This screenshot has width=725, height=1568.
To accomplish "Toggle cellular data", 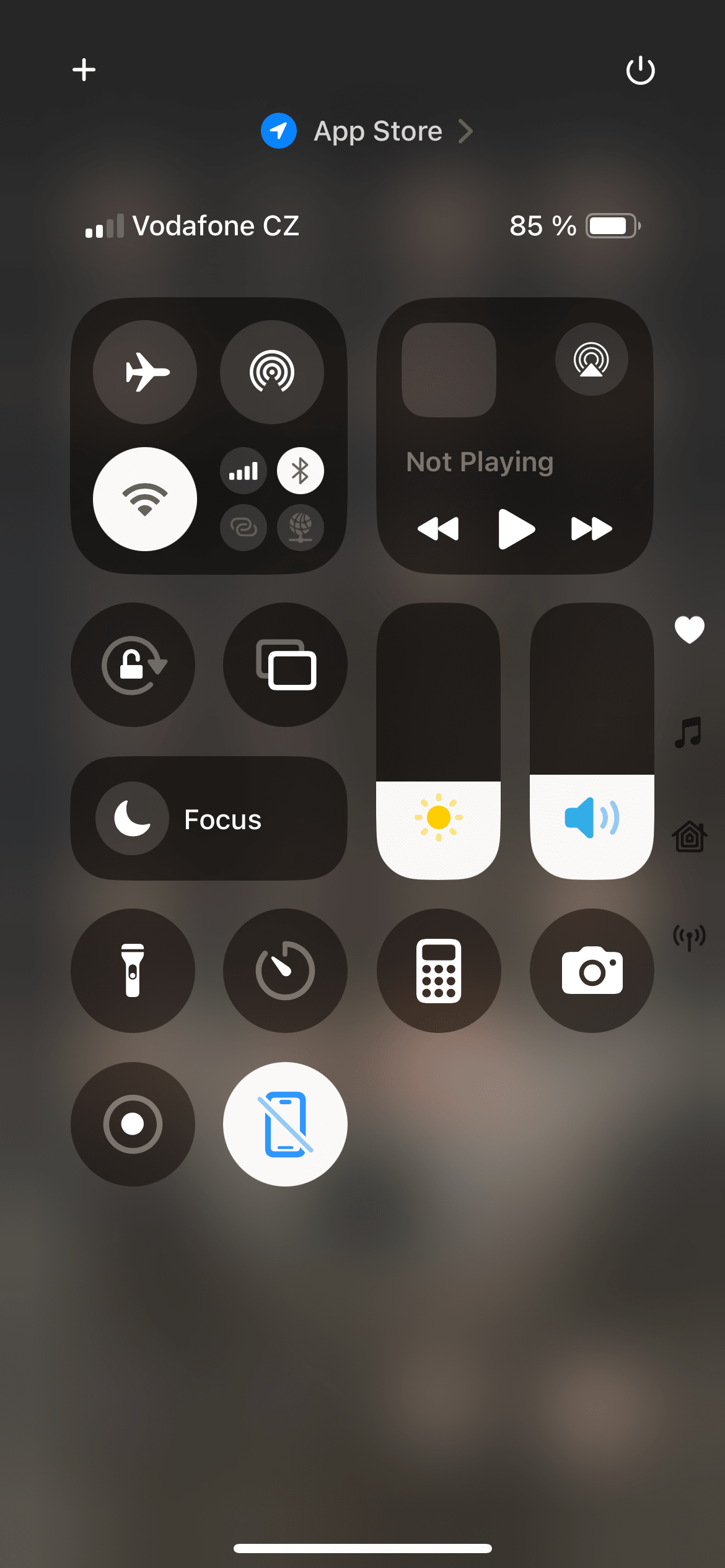I will (244, 471).
